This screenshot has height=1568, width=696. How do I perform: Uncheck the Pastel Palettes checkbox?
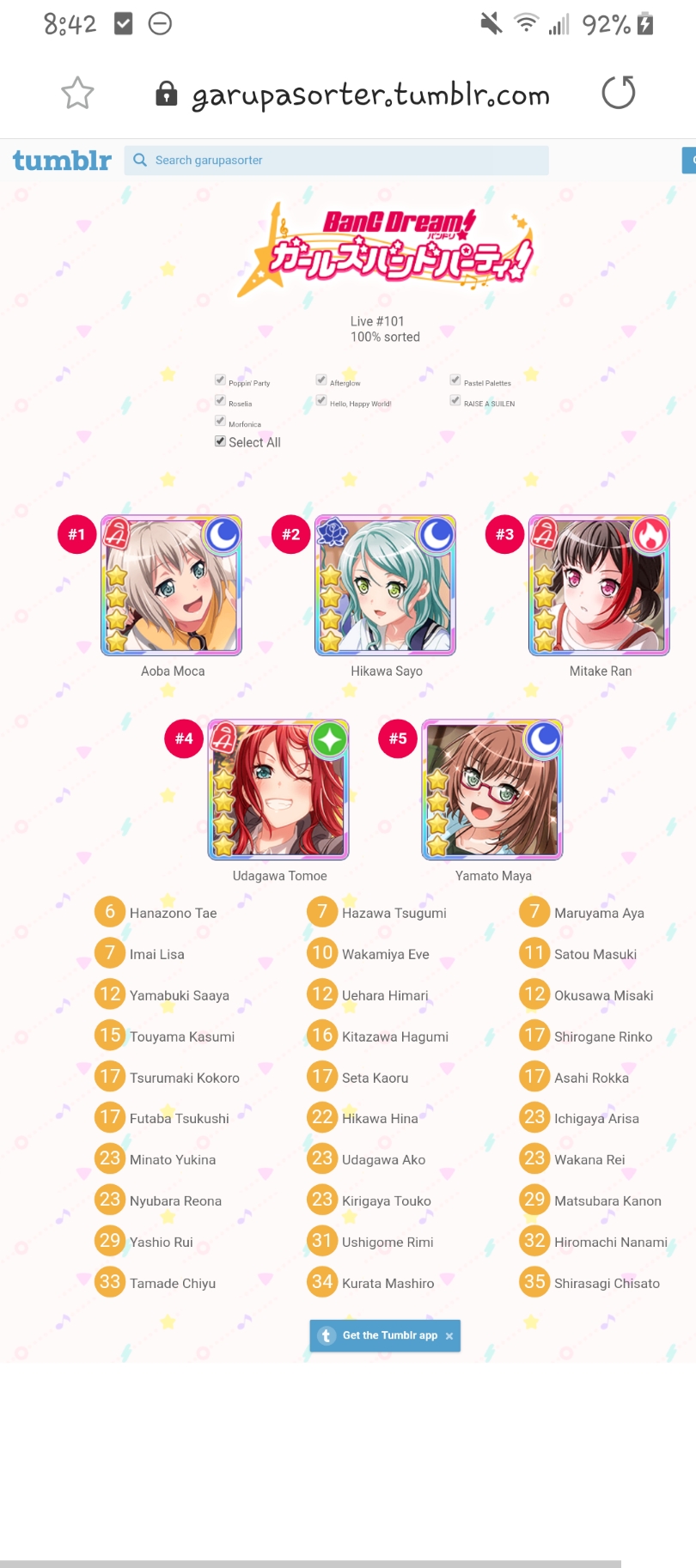pos(455,380)
